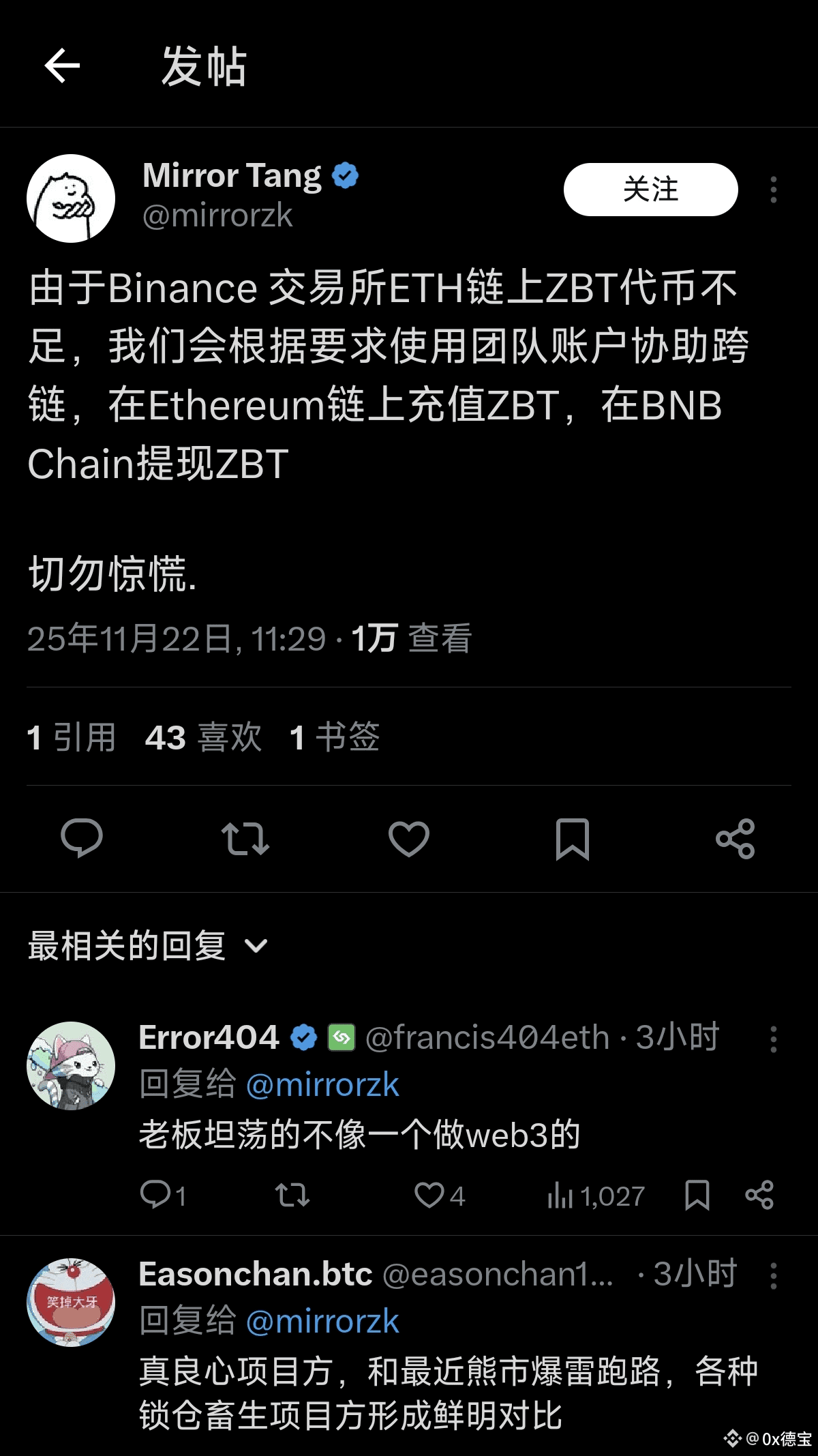Open the reply composer for Mirror Tang's post
818x1456 pixels.
point(82,840)
